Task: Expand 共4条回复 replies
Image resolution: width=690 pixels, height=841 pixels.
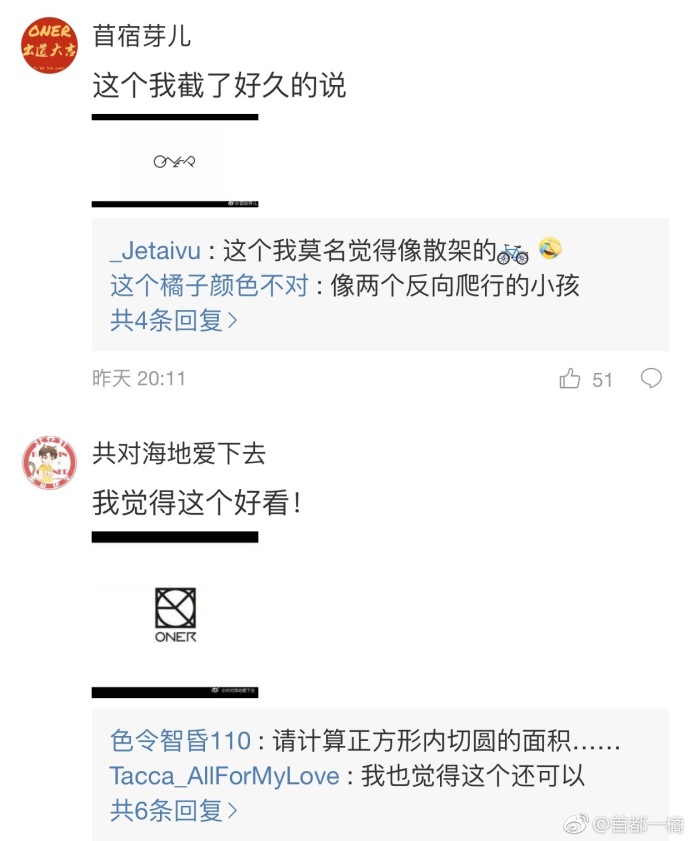Action: pyautogui.click(x=174, y=320)
